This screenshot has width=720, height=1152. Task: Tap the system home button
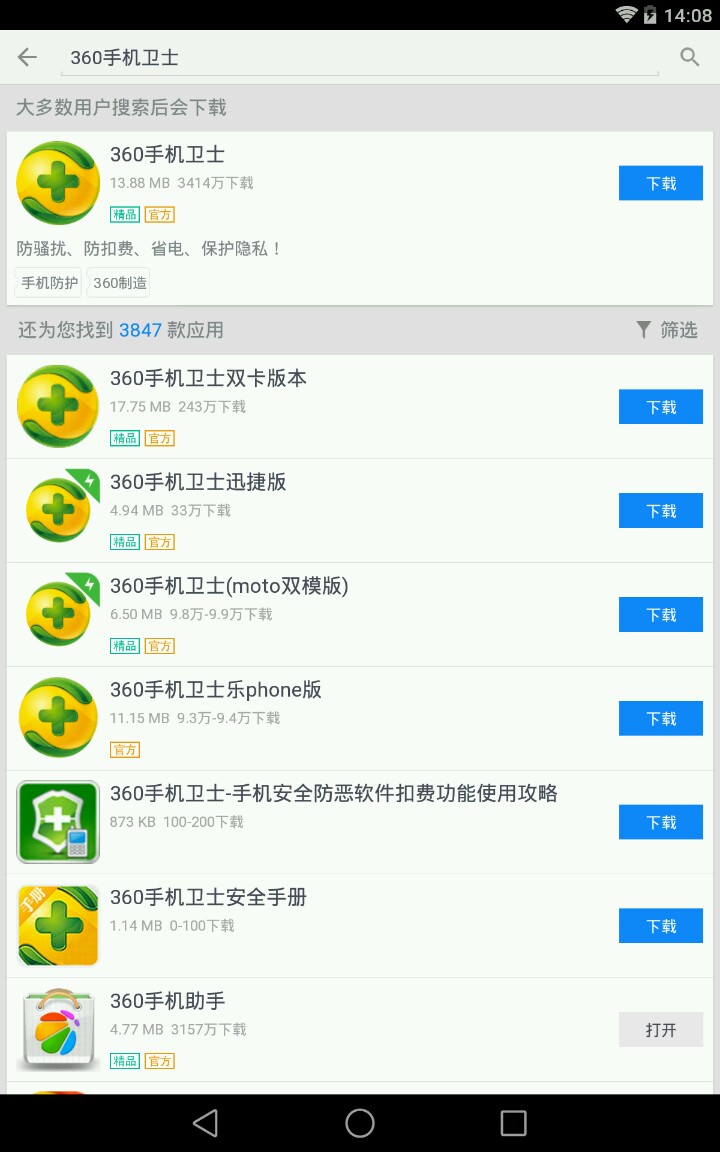tap(360, 1123)
